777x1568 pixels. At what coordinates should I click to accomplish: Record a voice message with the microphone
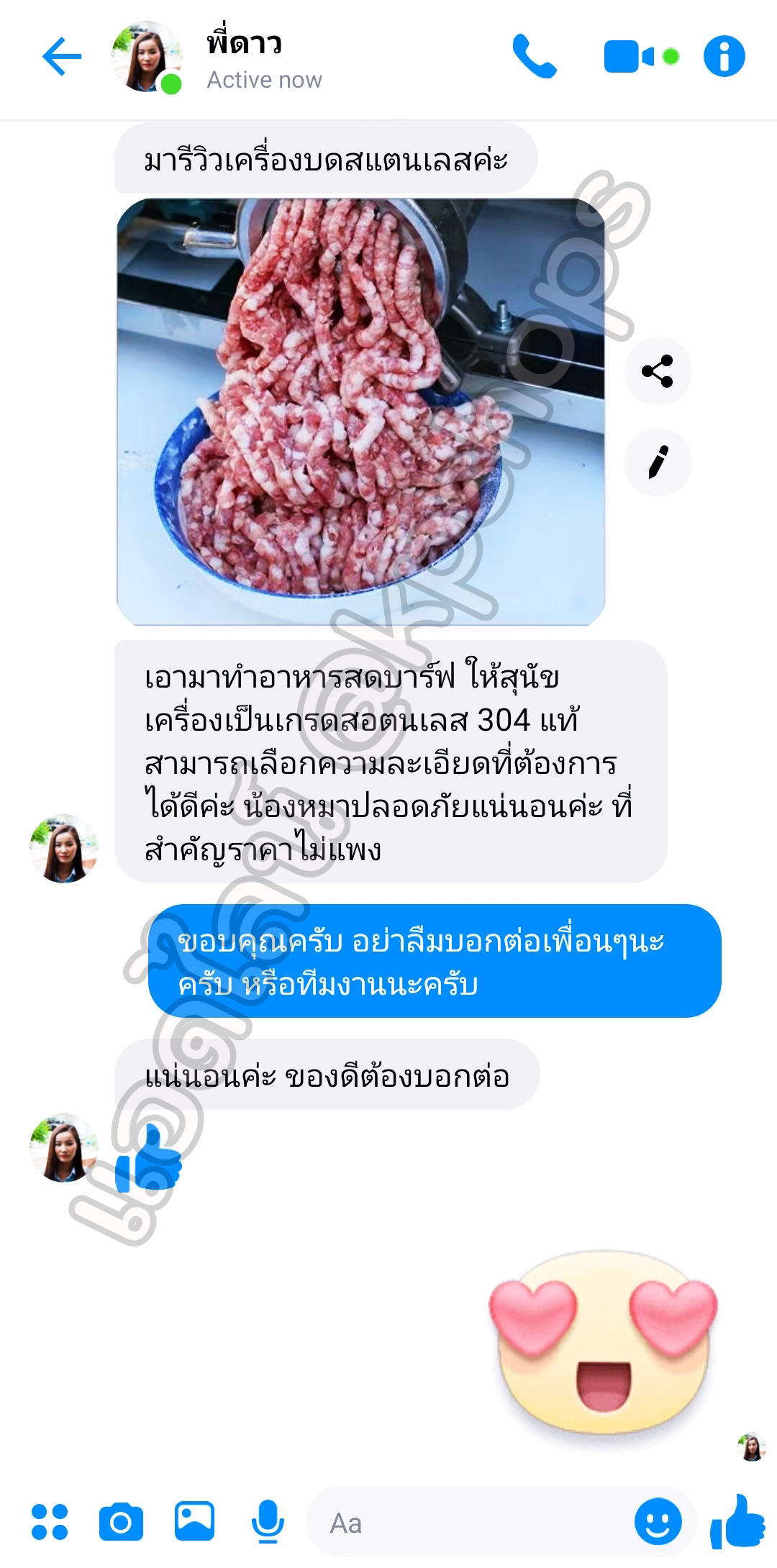tap(268, 1521)
